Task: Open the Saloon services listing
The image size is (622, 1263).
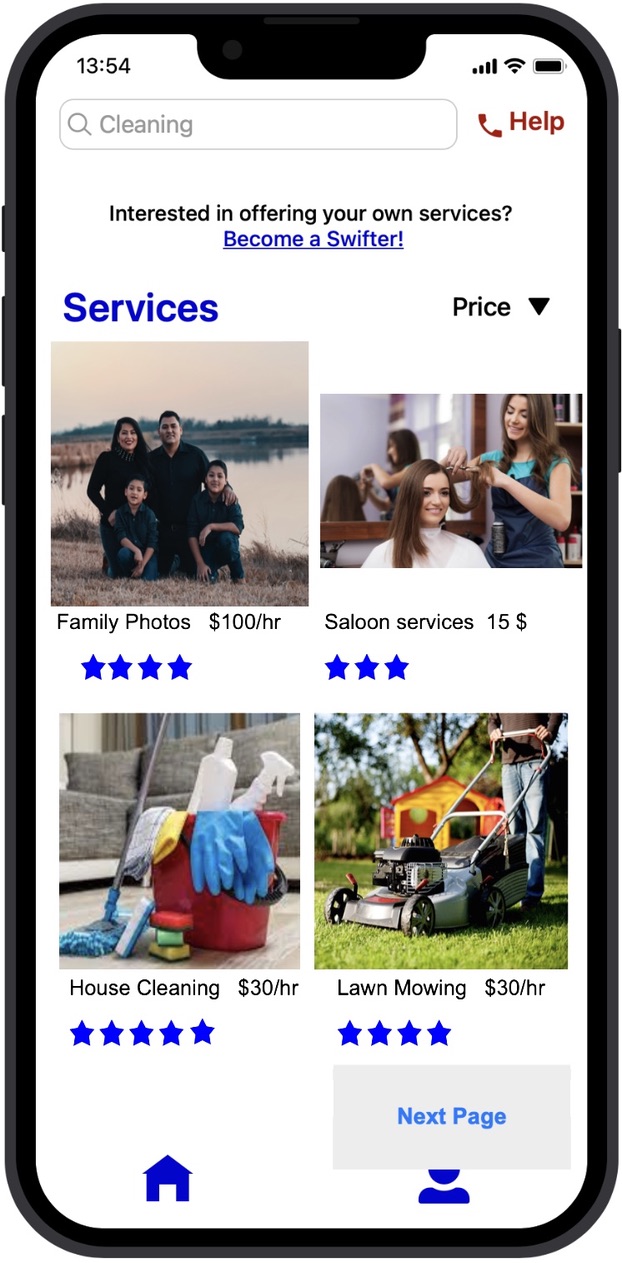Action: pyautogui.click(x=451, y=481)
